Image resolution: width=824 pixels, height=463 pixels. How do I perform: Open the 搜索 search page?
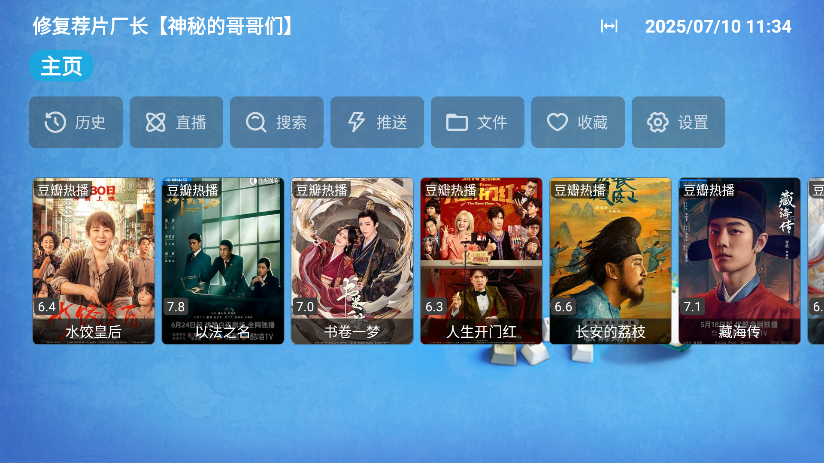(x=277, y=122)
